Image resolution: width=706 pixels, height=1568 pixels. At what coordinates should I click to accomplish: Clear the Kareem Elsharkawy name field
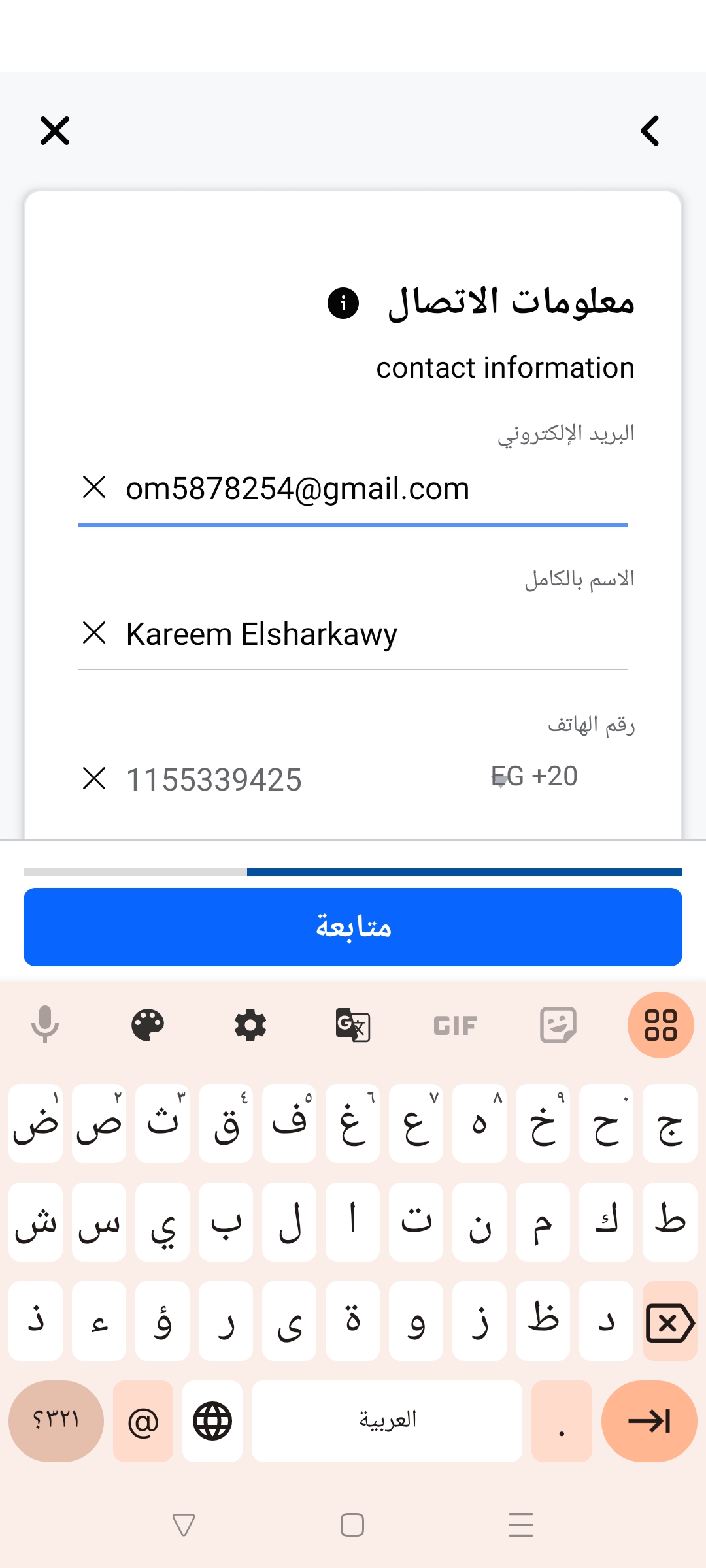click(95, 632)
